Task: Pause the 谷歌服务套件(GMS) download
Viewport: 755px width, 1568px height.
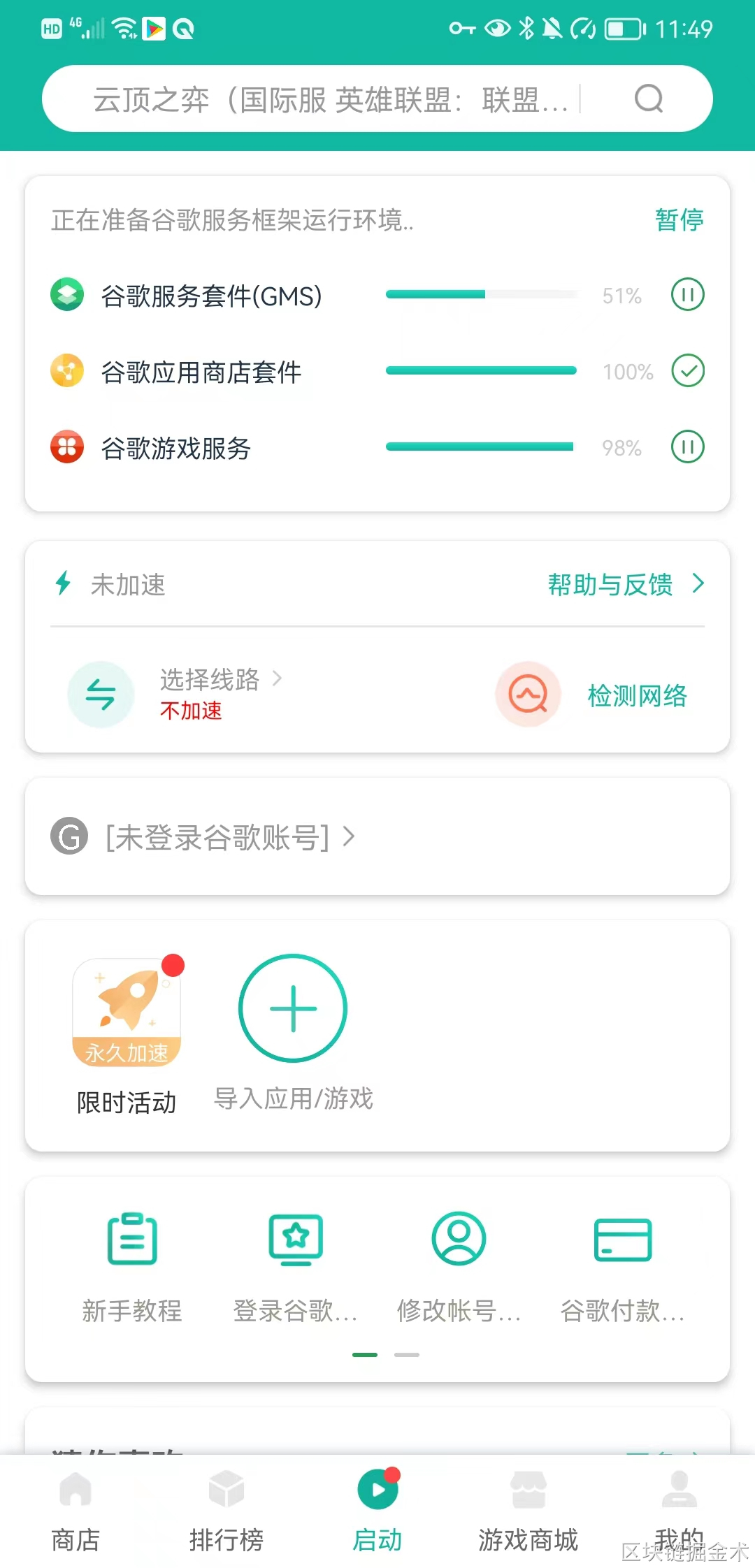Action: click(x=687, y=295)
